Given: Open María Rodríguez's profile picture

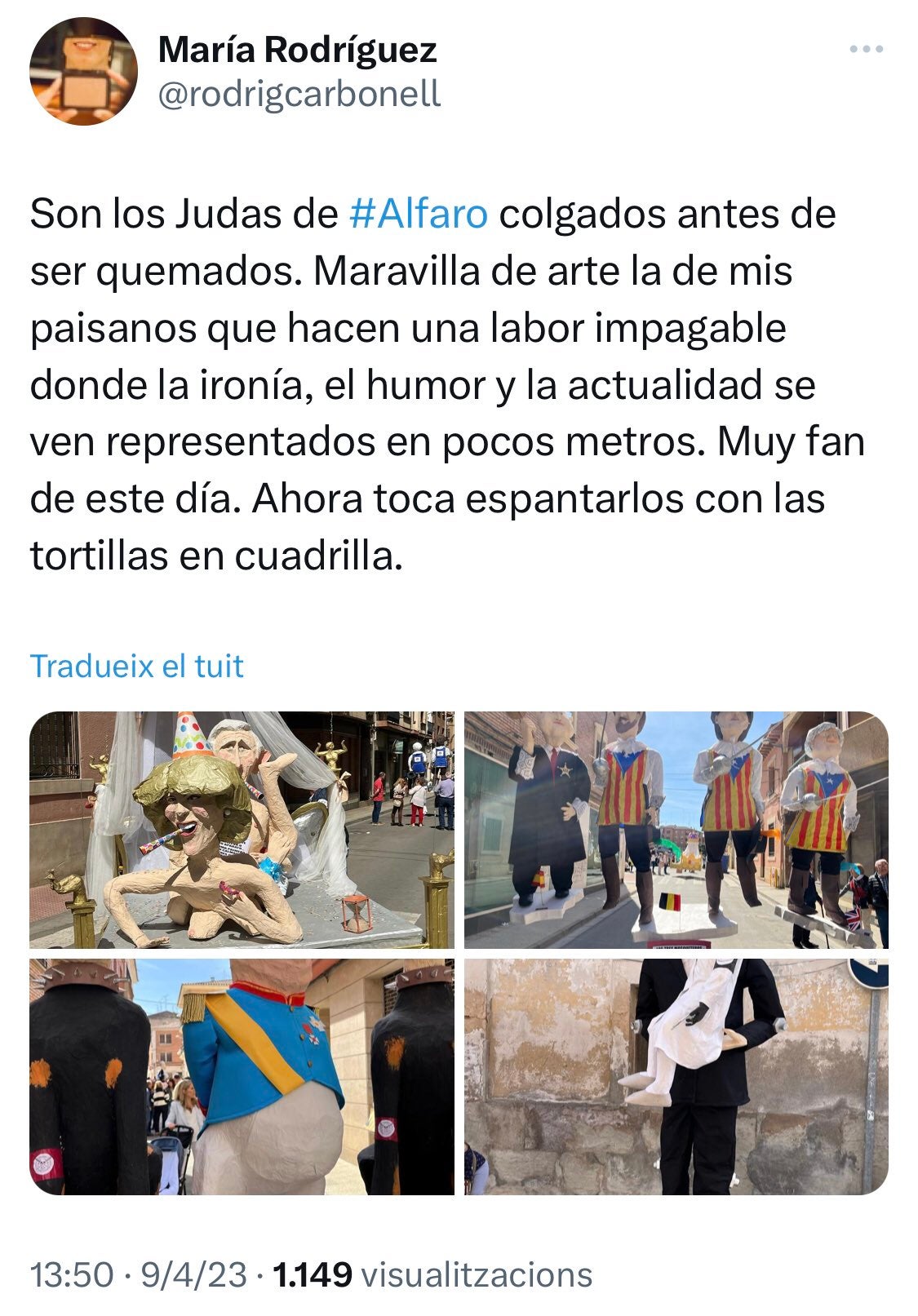Looking at the screenshot, I should pos(83,71).
